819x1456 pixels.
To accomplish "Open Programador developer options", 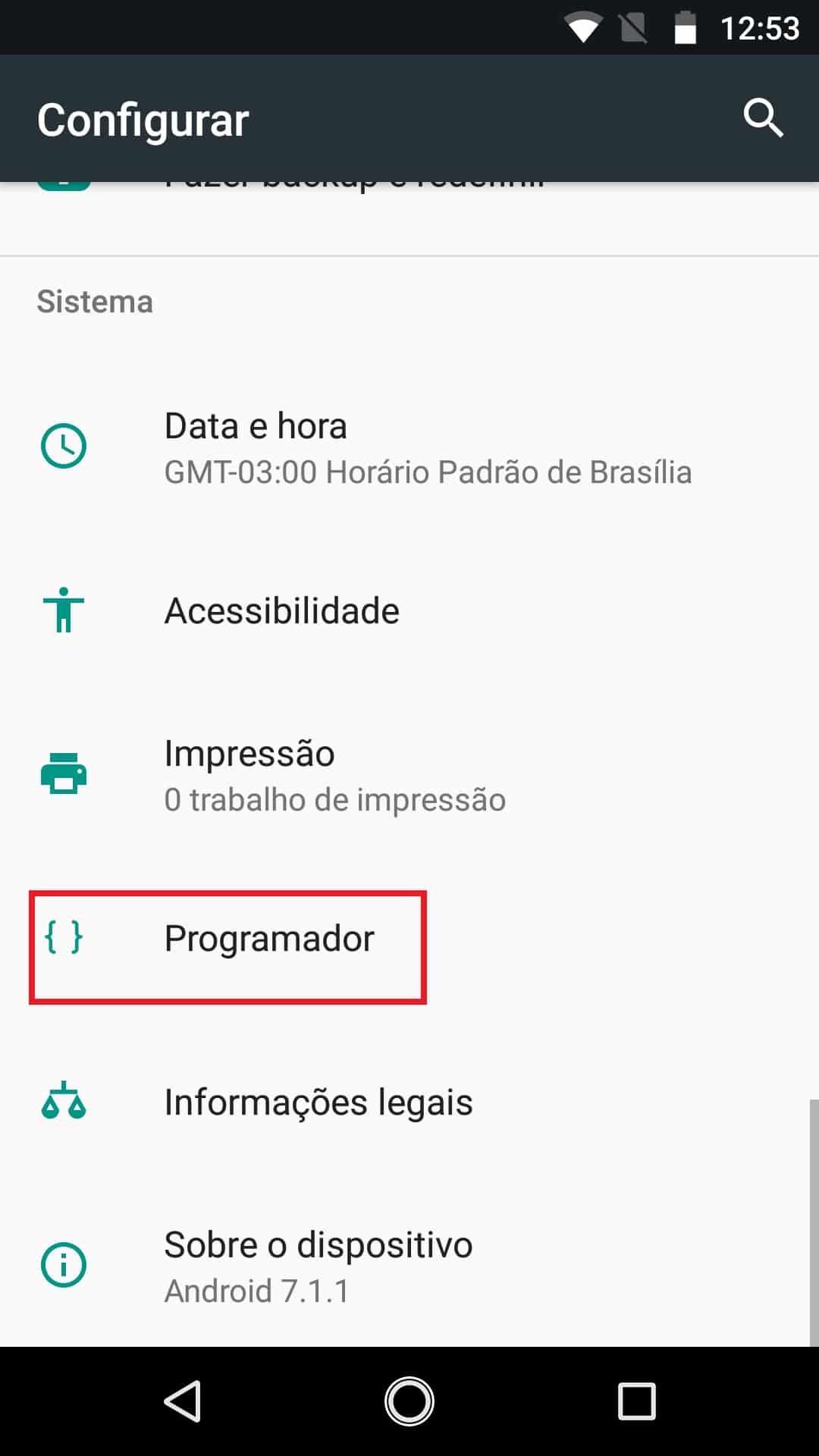I will (269, 939).
